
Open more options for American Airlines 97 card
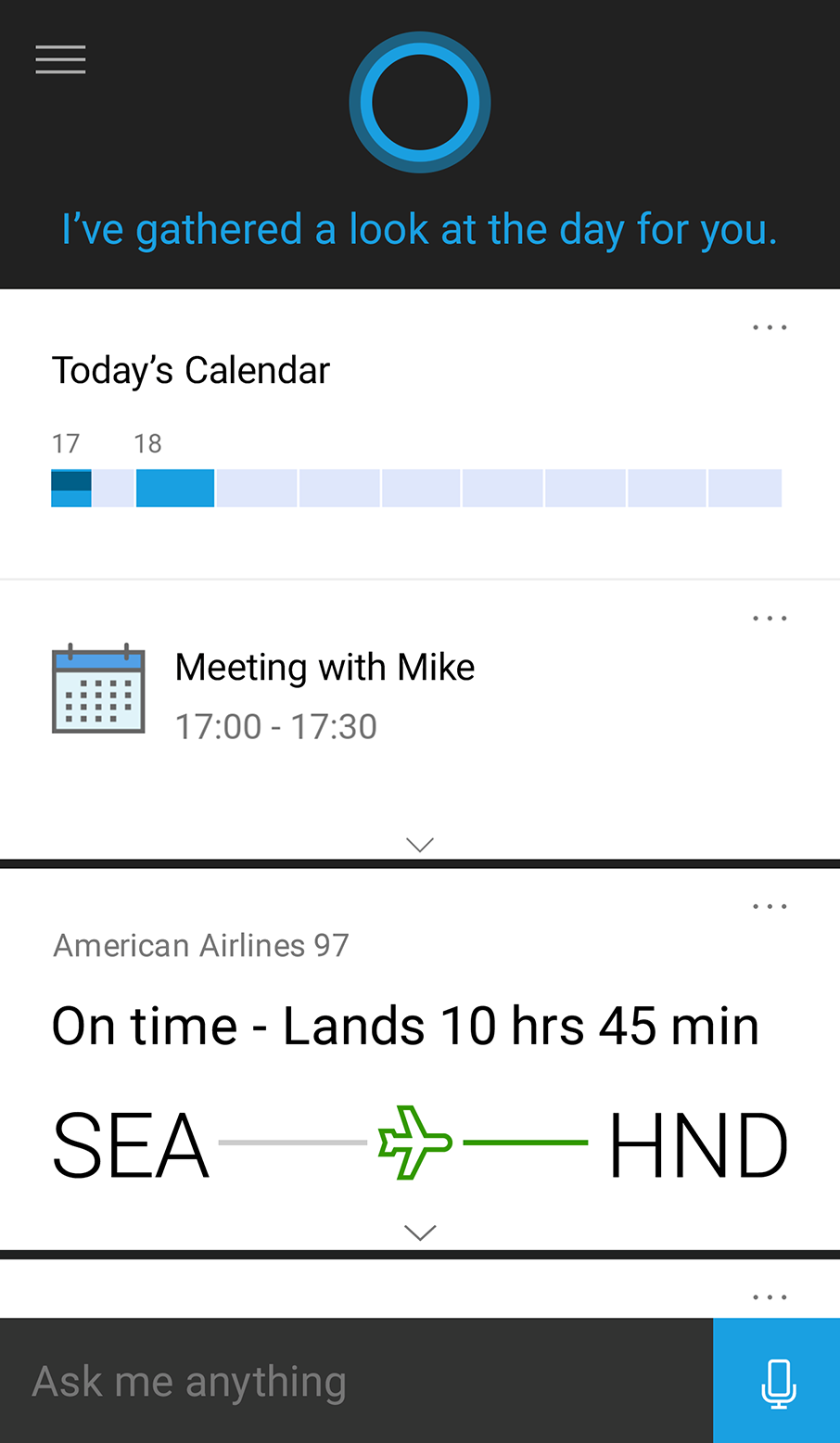pos(770,906)
